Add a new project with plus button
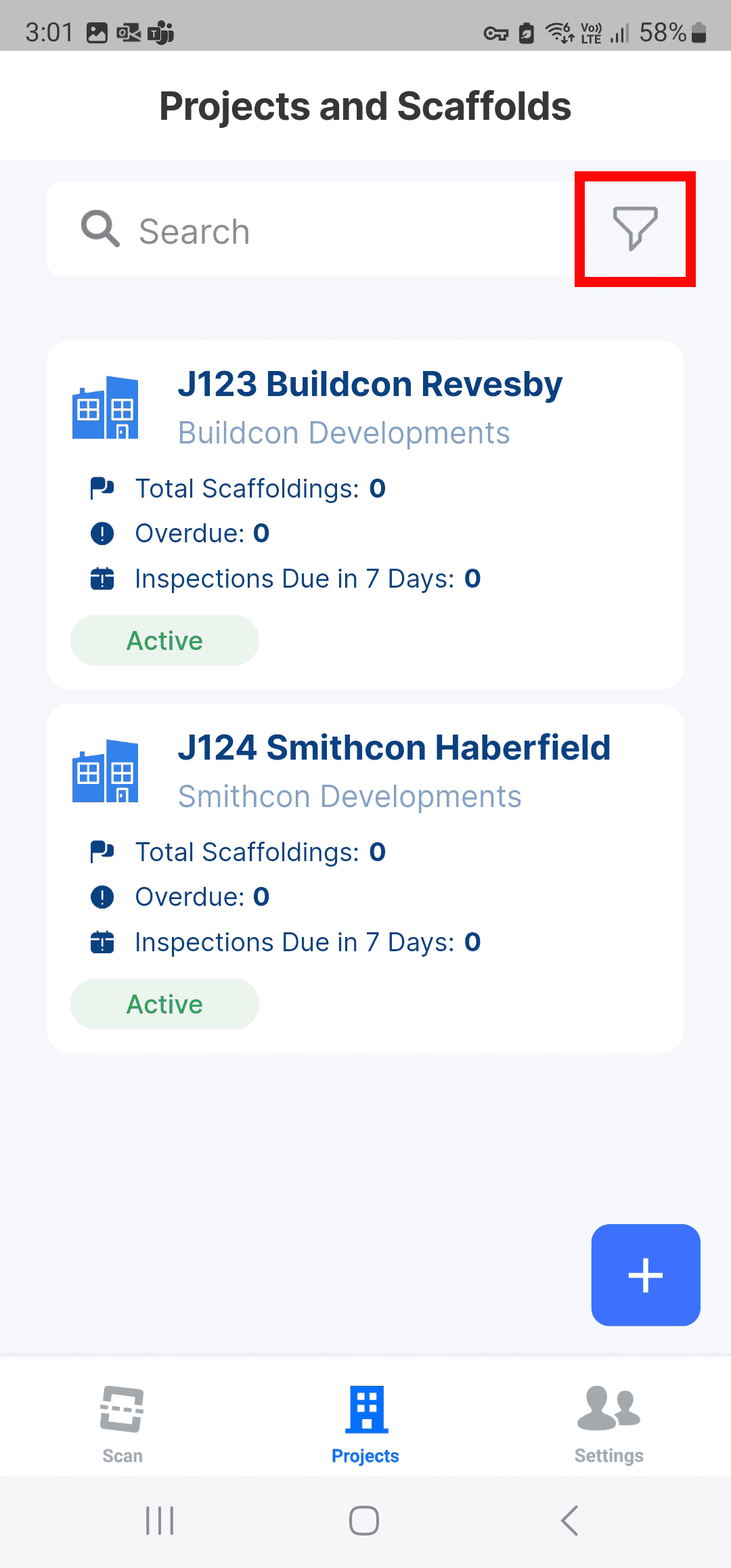Viewport: 731px width, 1568px height. (645, 1274)
